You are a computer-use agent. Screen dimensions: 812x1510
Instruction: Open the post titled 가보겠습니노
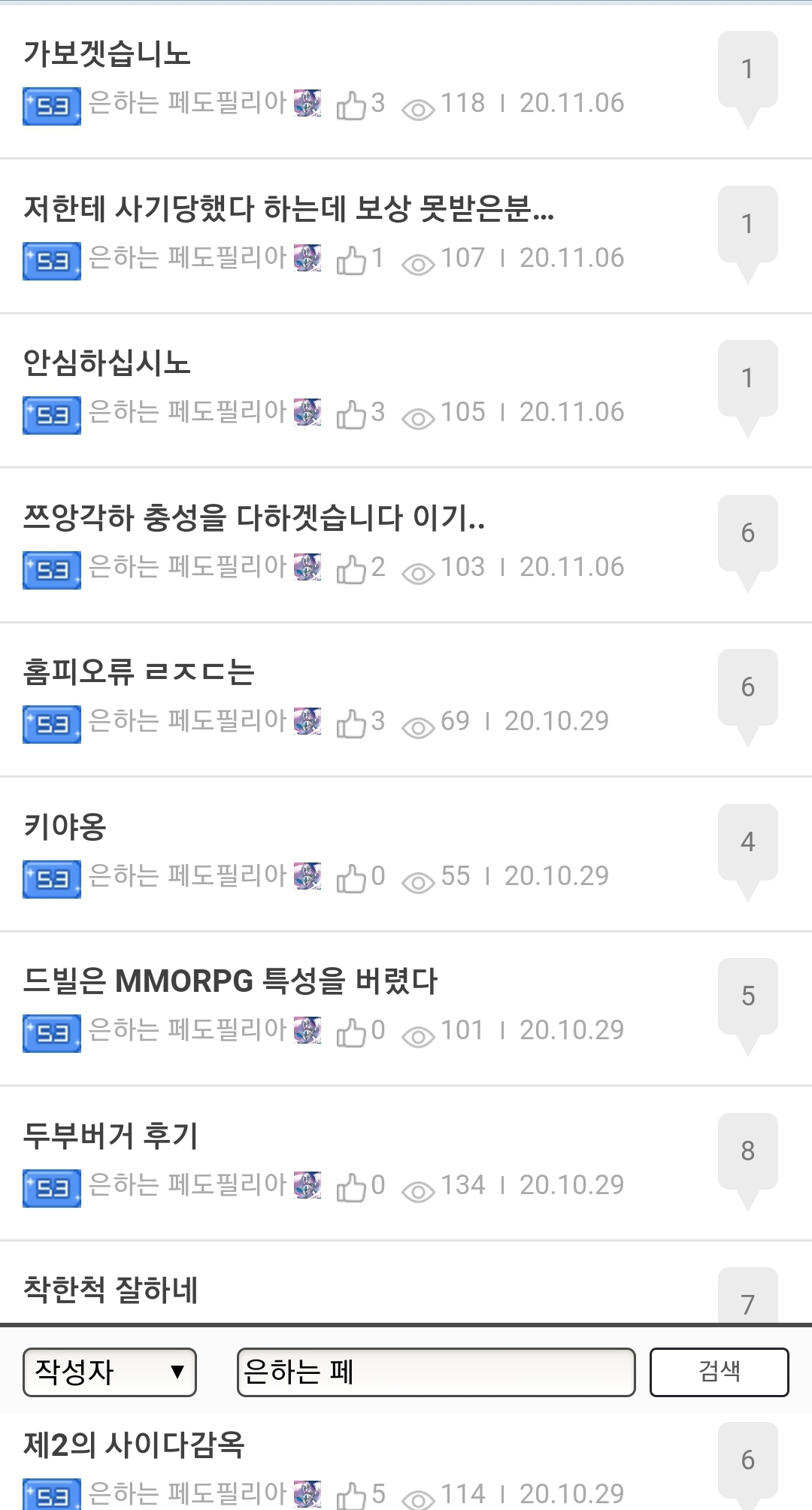[107, 54]
